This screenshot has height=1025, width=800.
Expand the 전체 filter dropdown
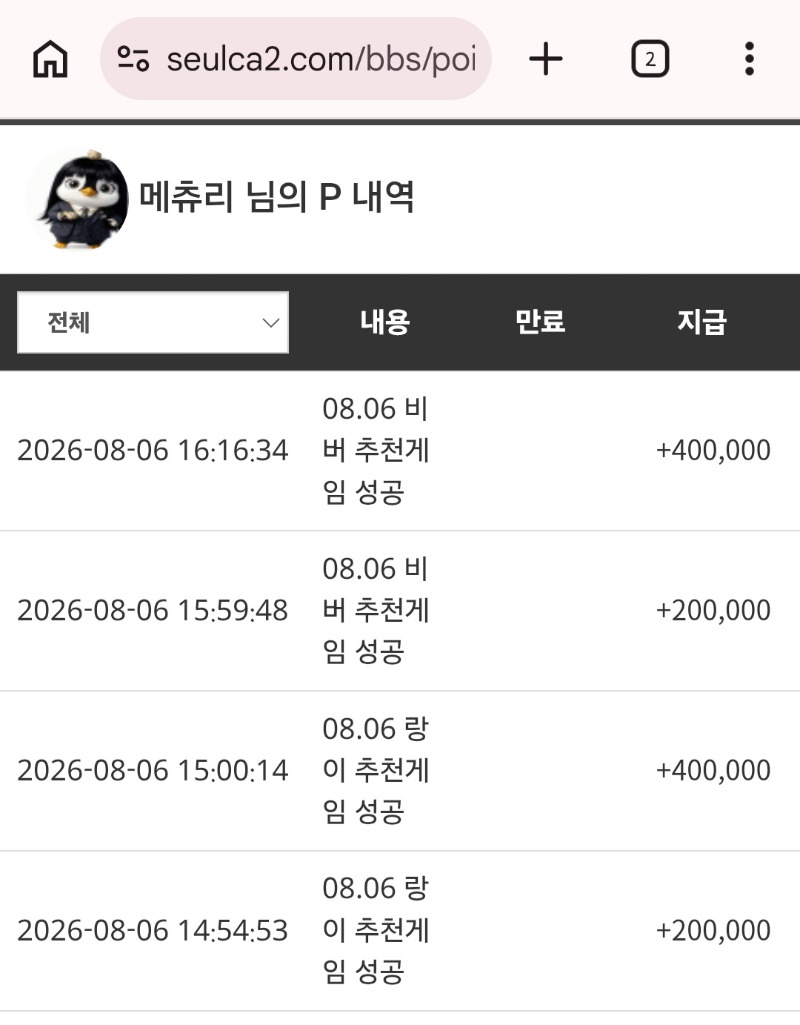153,322
